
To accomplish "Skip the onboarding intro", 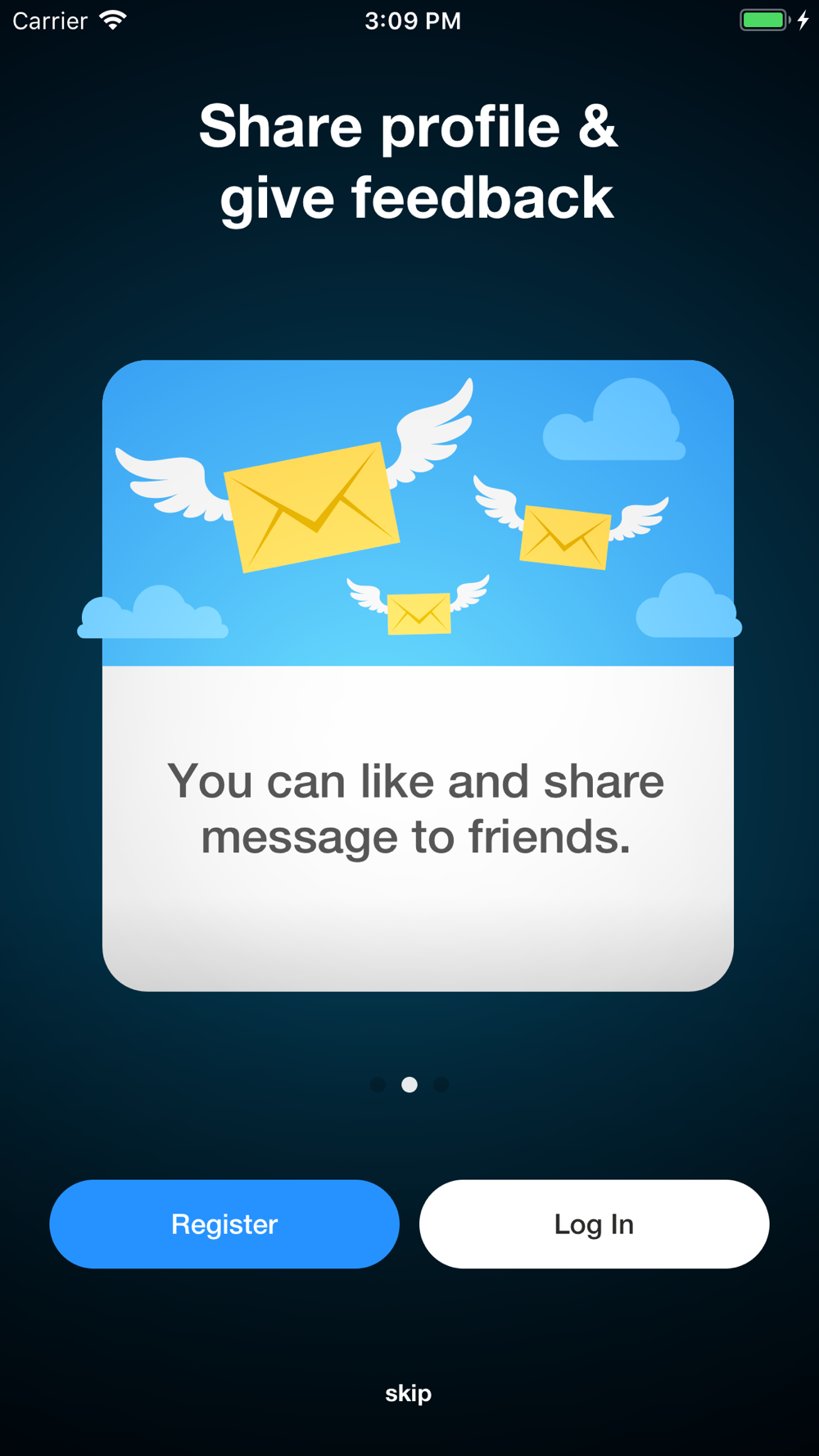I will click(x=408, y=1393).
